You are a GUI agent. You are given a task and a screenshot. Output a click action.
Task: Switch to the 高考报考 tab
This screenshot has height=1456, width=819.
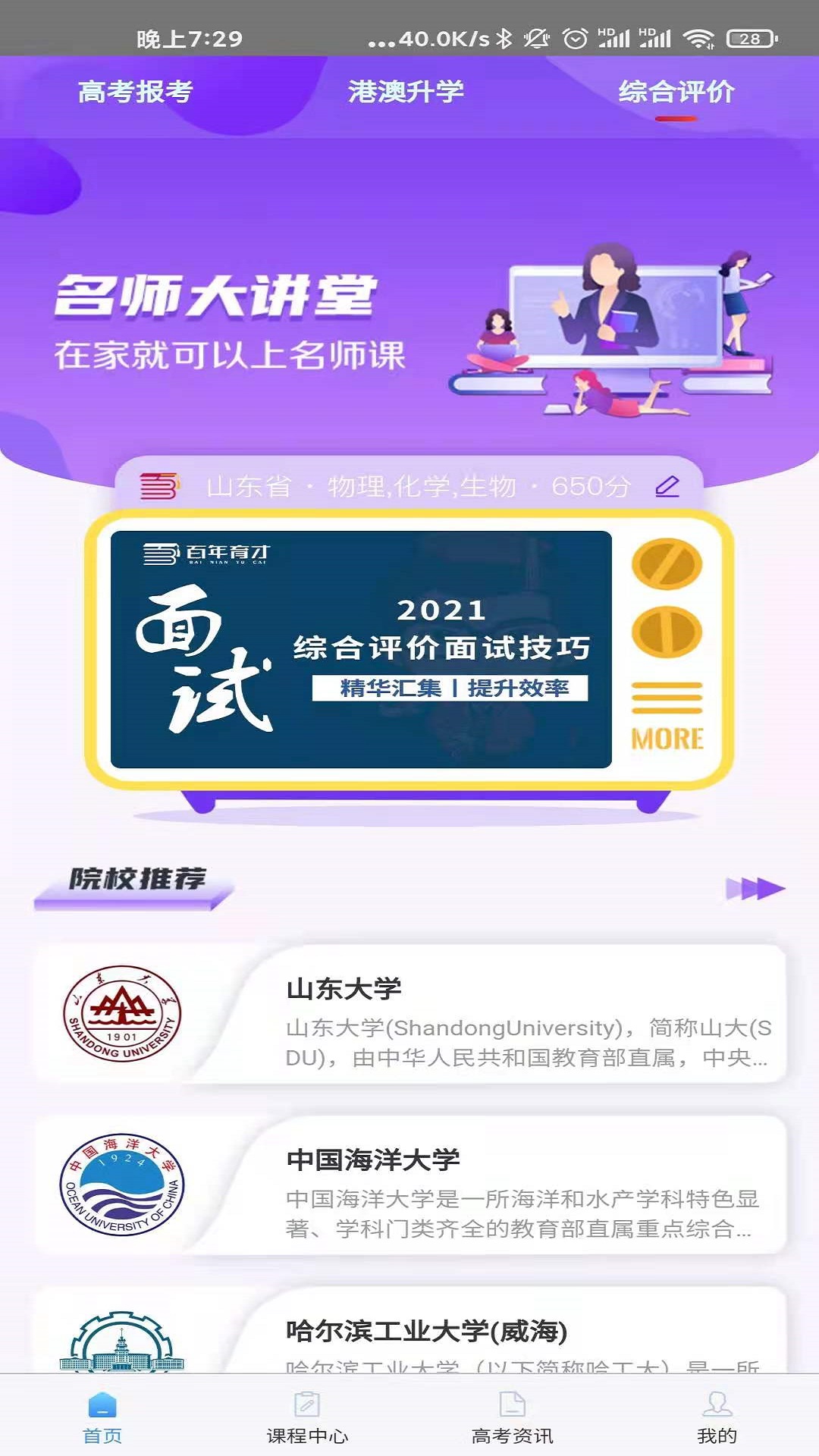pos(136,92)
